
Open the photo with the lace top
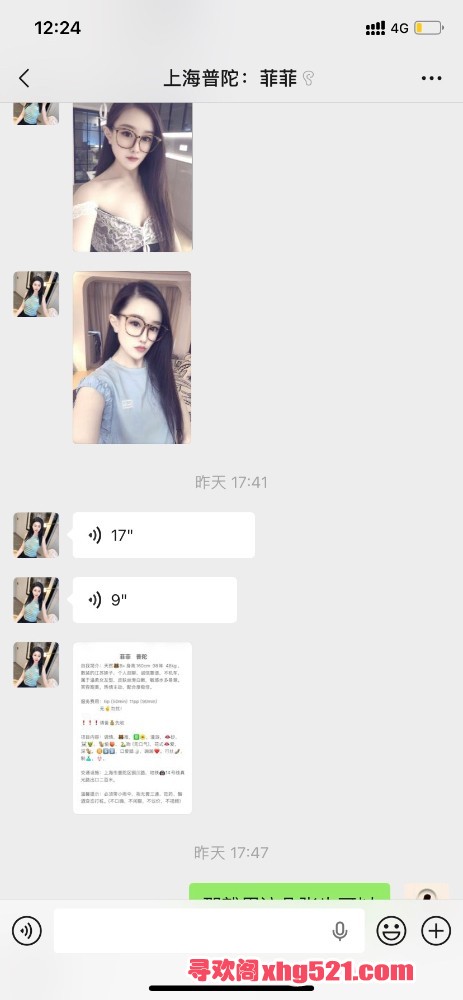133,177
